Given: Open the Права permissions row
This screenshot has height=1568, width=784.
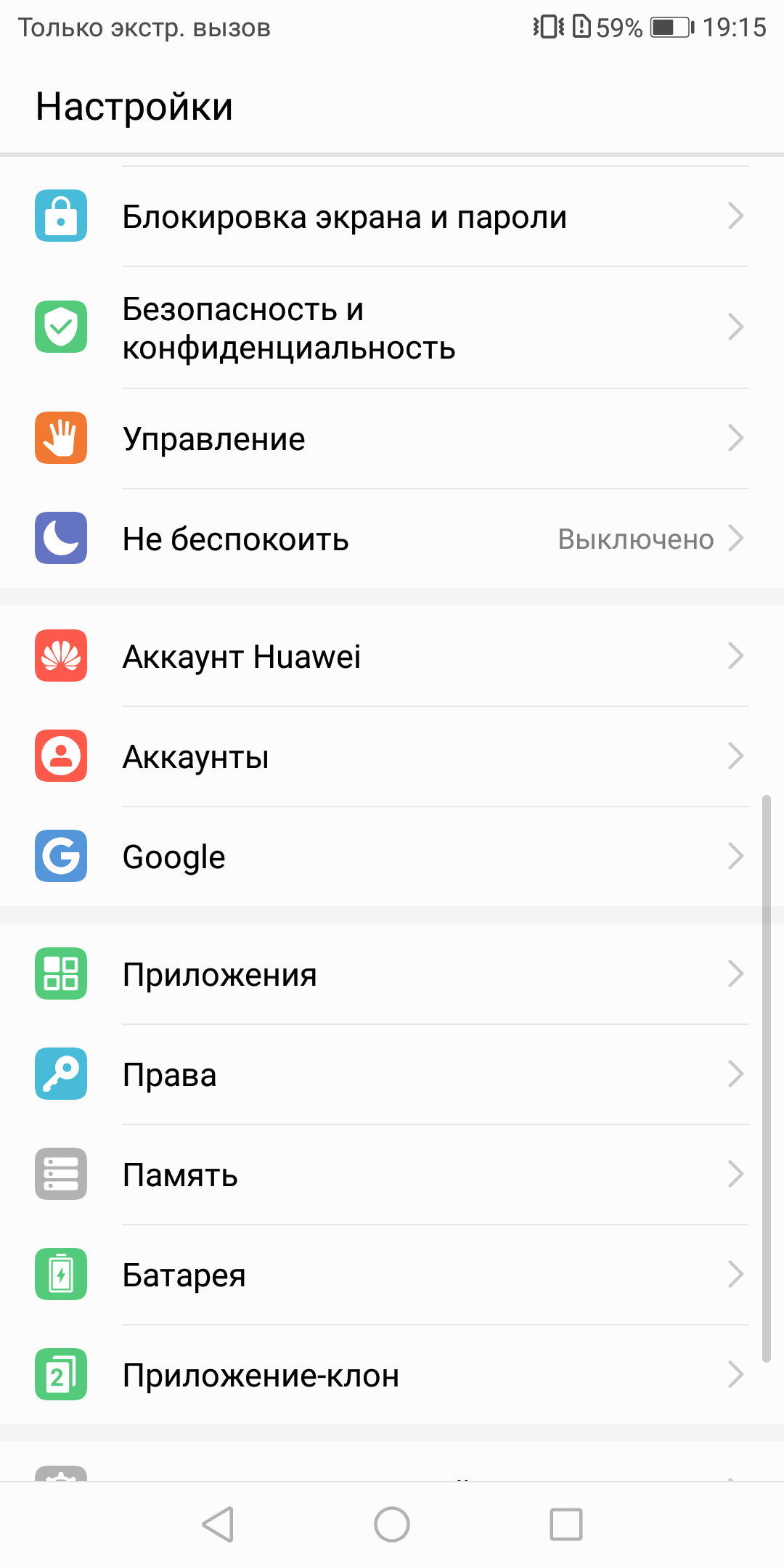Looking at the screenshot, I should tap(392, 1074).
